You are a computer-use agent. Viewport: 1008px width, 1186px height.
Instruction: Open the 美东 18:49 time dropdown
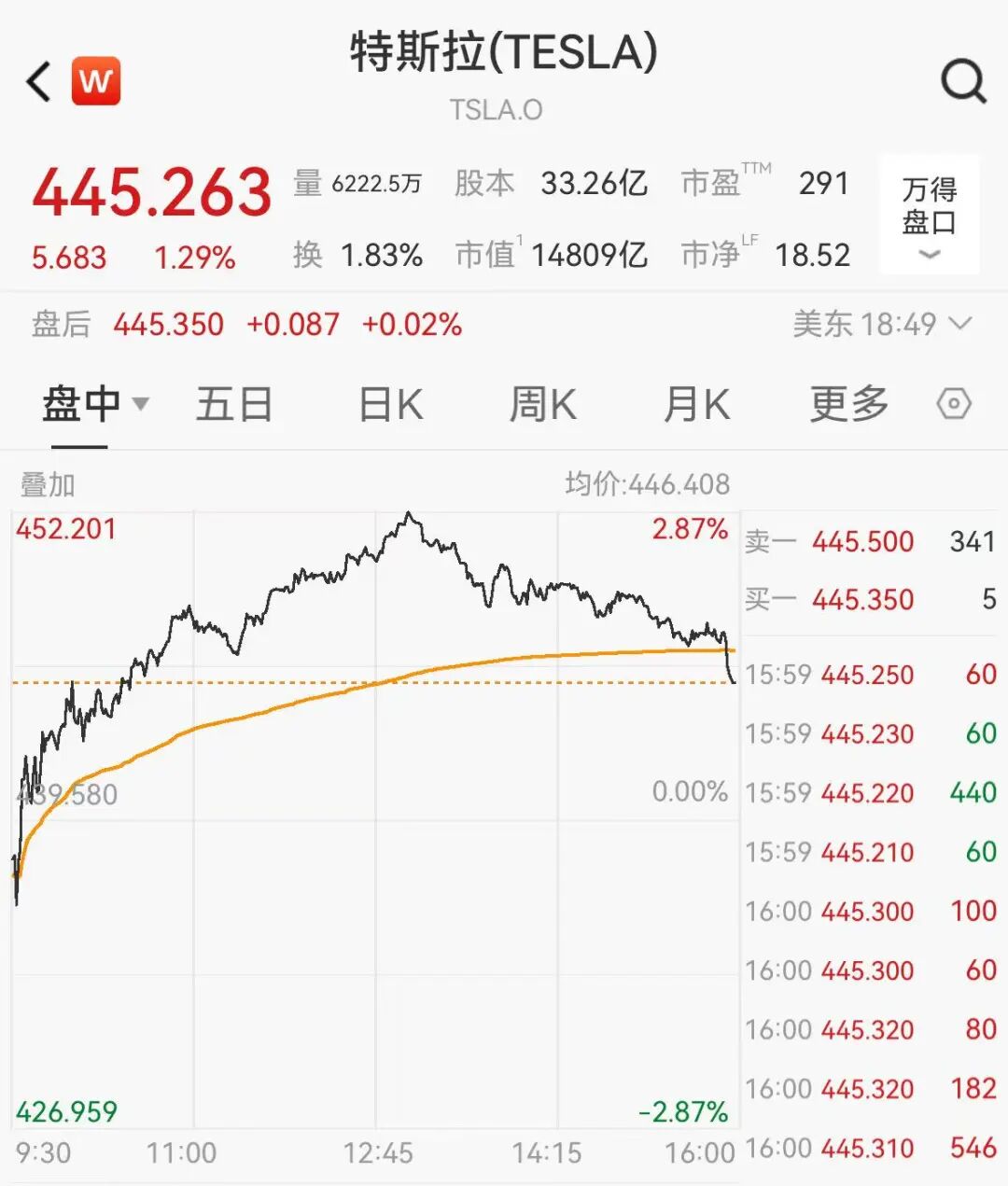881,325
